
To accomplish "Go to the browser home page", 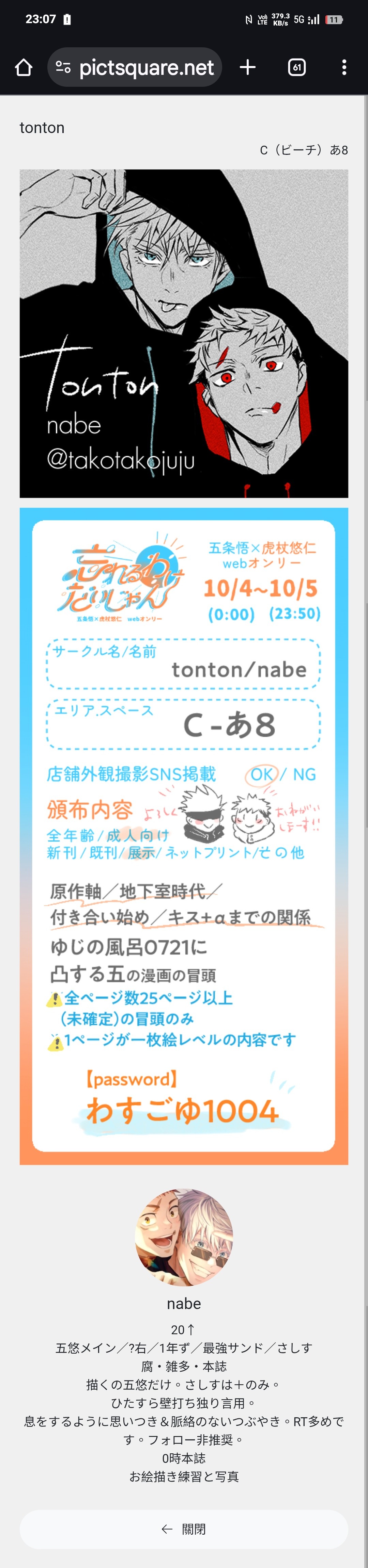I will point(24,67).
